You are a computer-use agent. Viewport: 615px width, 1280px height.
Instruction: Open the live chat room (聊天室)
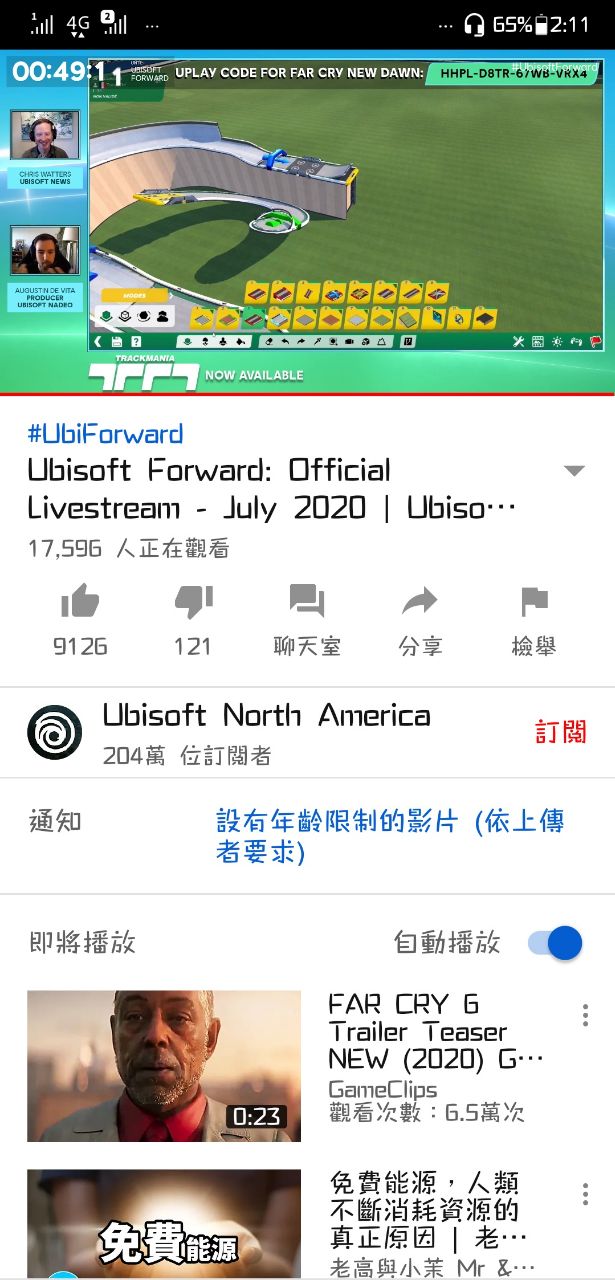click(307, 602)
